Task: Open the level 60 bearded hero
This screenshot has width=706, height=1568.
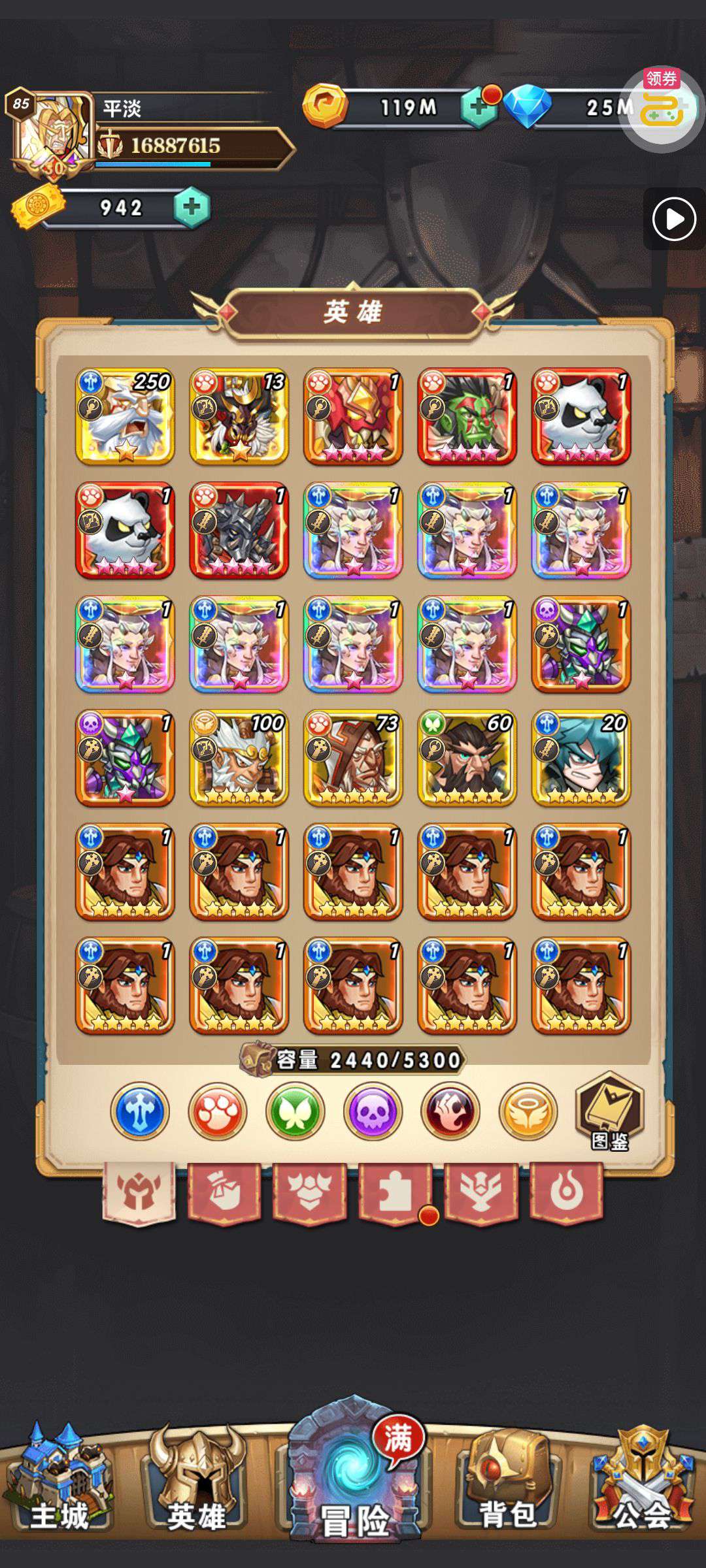Action: (467, 758)
